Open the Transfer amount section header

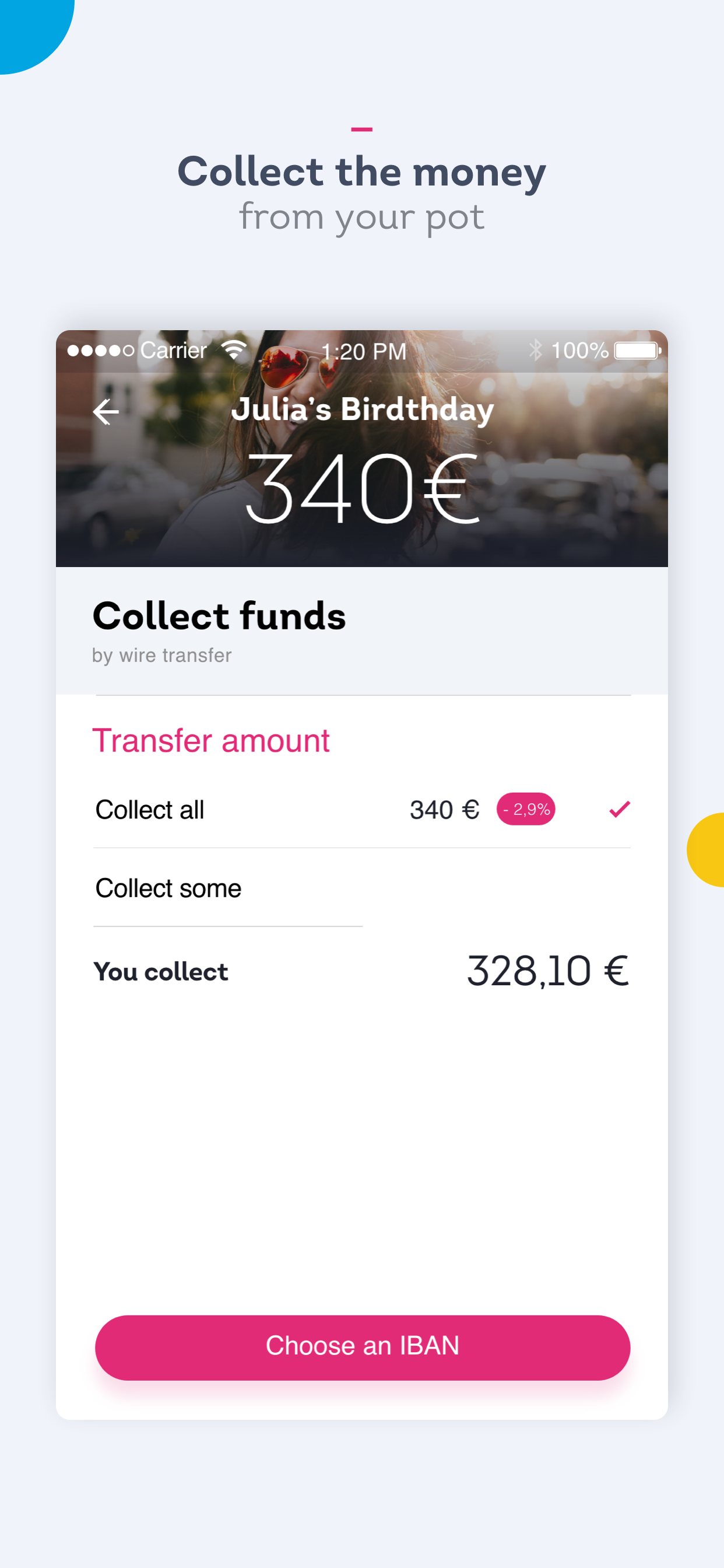click(210, 740)
